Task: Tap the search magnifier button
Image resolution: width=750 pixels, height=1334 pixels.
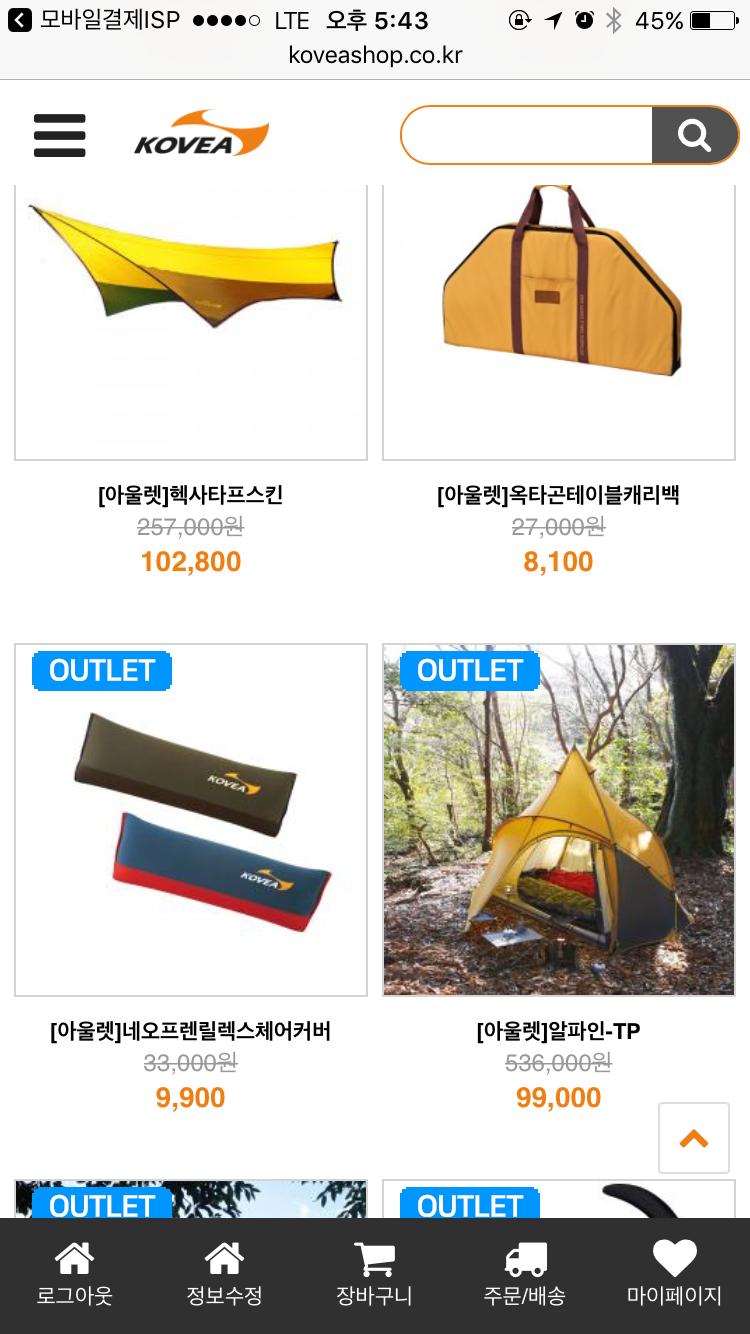Action: point(694,134)
